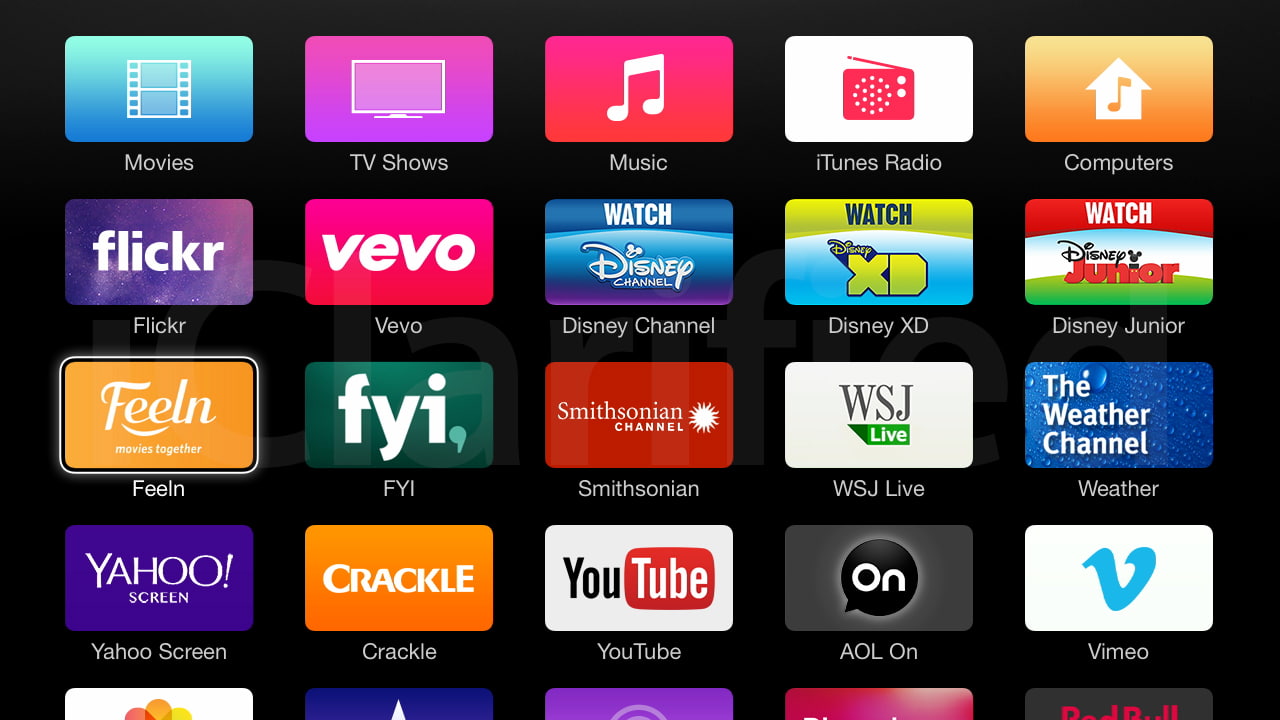Launch Yahoo Screen
Screen dimensions: 1280x720
pyautogui.click(x=159, y=578)
